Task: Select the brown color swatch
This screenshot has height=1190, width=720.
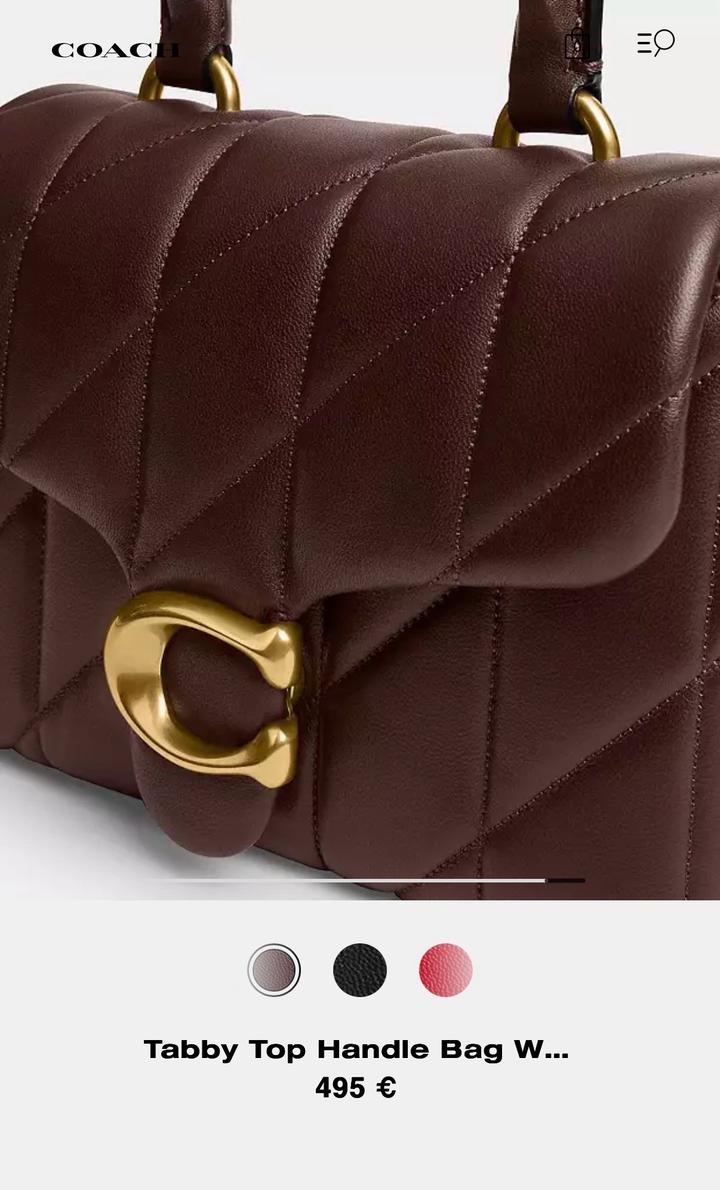Action: tap(274, 970)
